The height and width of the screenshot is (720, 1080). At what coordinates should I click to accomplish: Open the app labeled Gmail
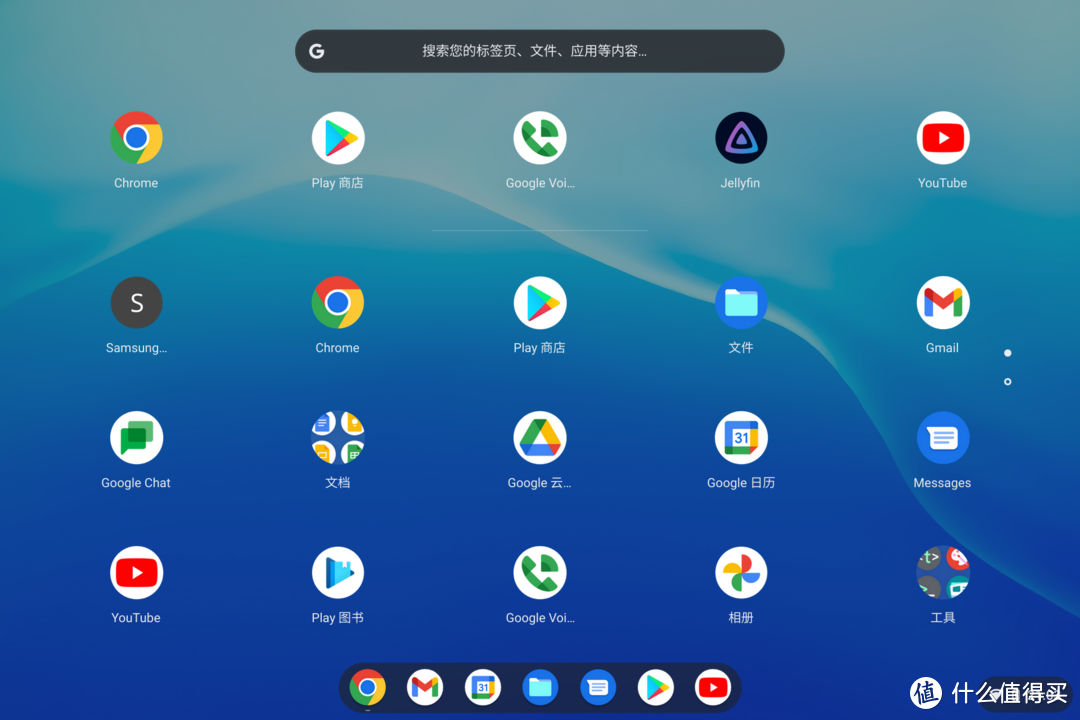(942, 303)
